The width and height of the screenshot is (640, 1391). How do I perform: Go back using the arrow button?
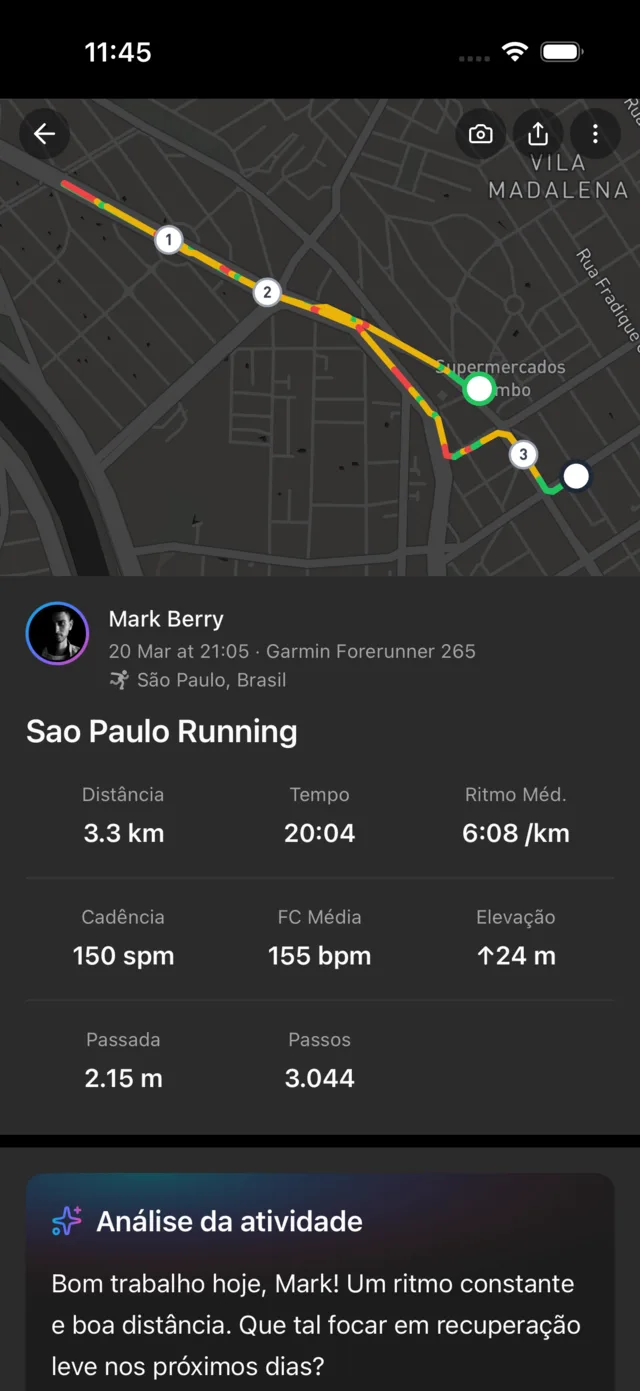(x=44, y=134)
